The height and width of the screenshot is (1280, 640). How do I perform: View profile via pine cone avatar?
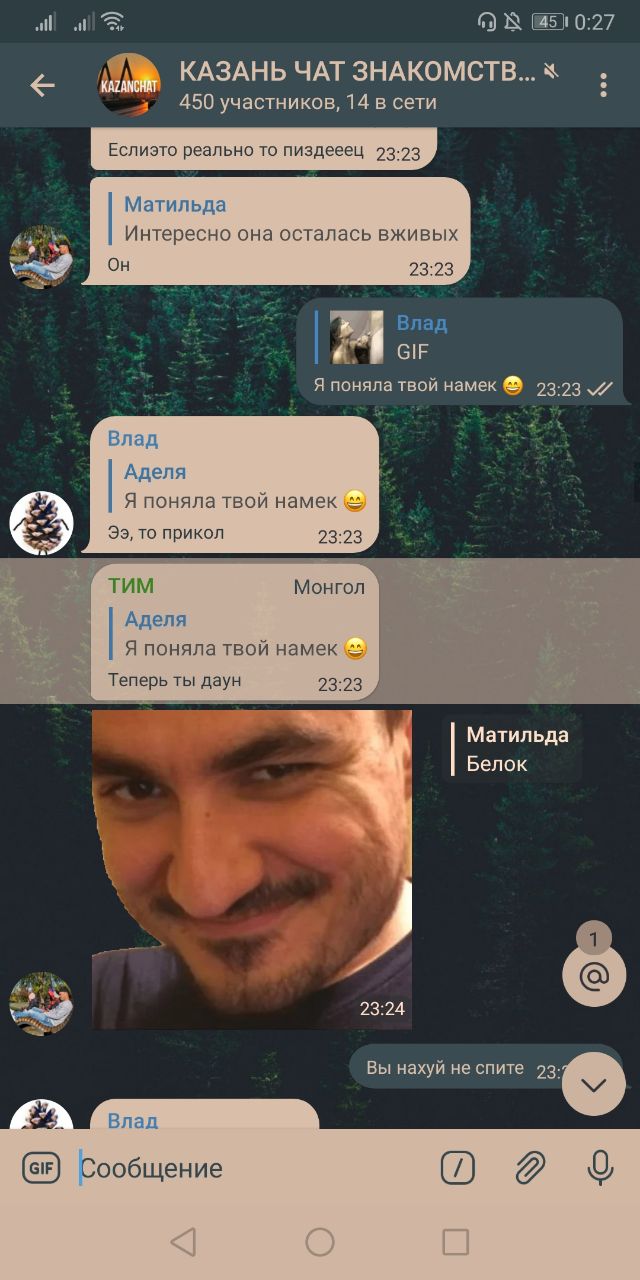[x=41, y=523]
